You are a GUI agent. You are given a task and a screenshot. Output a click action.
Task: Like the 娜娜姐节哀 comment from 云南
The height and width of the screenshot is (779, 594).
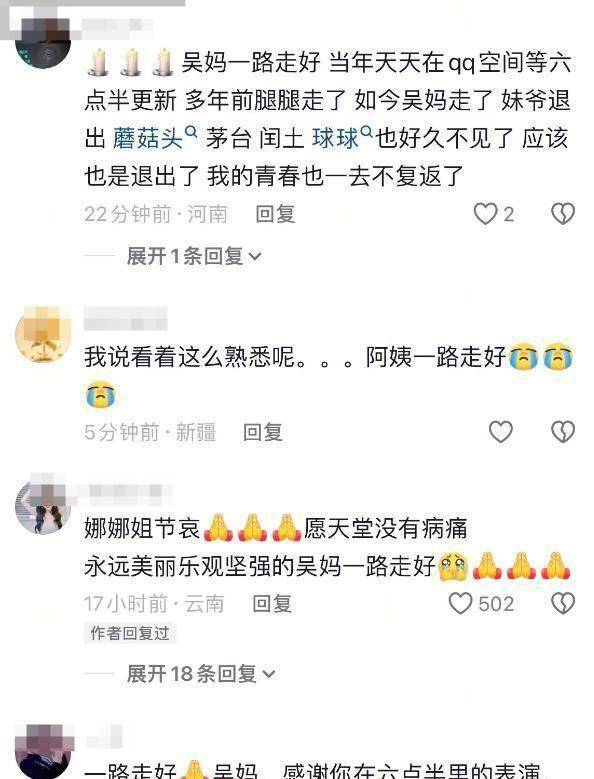[460, 604]
